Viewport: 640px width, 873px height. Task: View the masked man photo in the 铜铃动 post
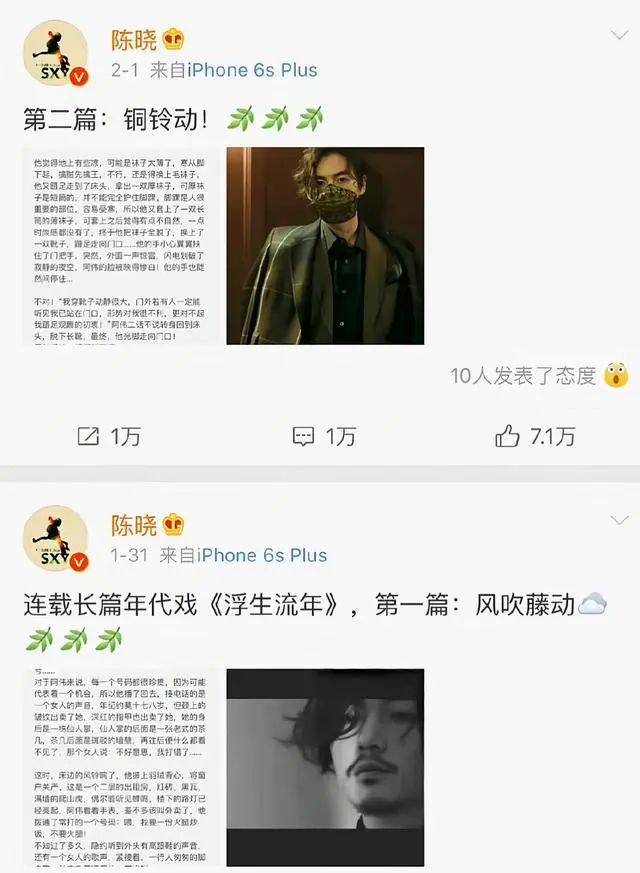(x=325, y=246)
